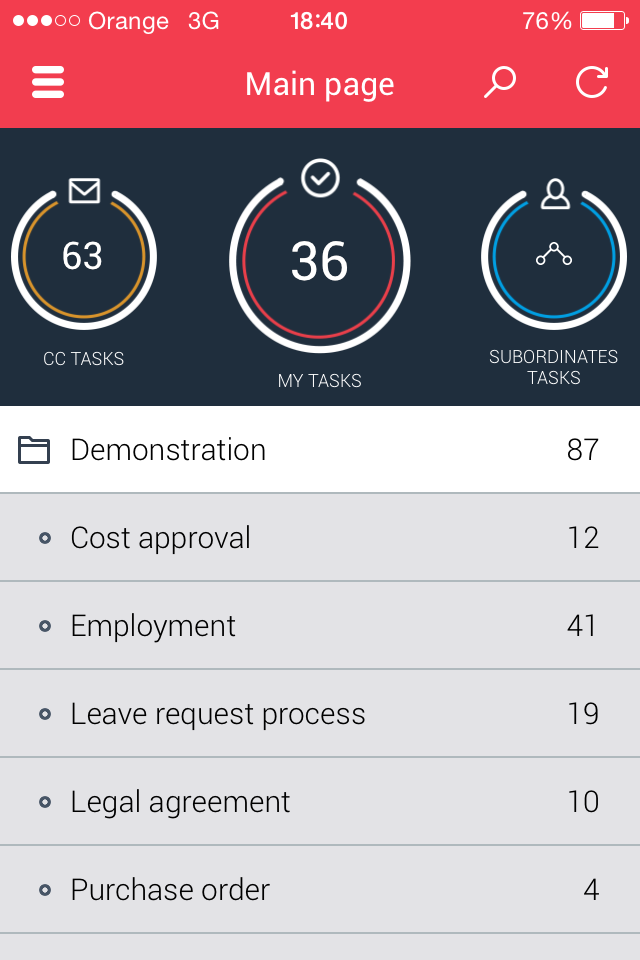This screenshot has width=640, height=960.
Task: Select the Employment process
Action: click(x=320, y=626)
